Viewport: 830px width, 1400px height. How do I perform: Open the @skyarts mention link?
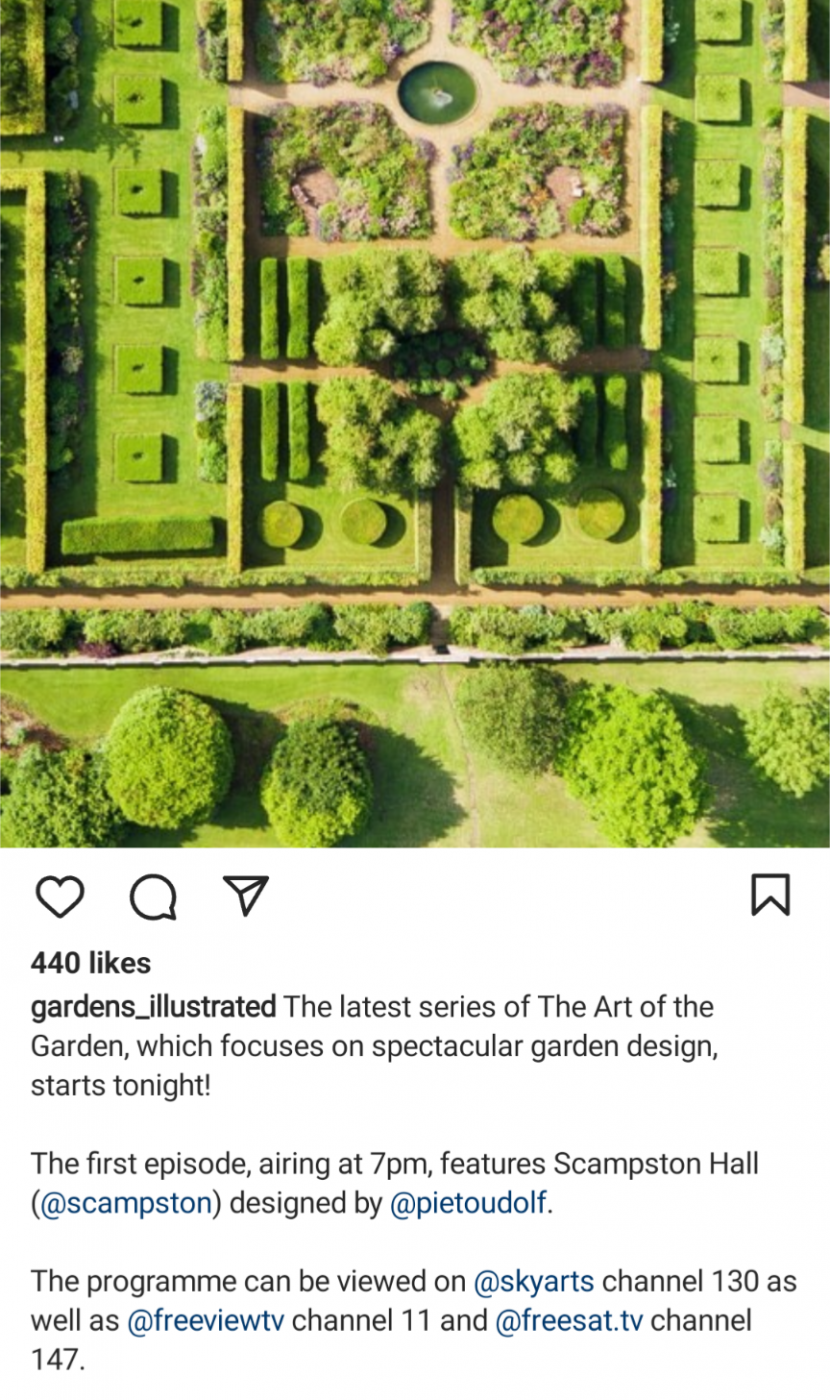click(x=533, y=1281)
